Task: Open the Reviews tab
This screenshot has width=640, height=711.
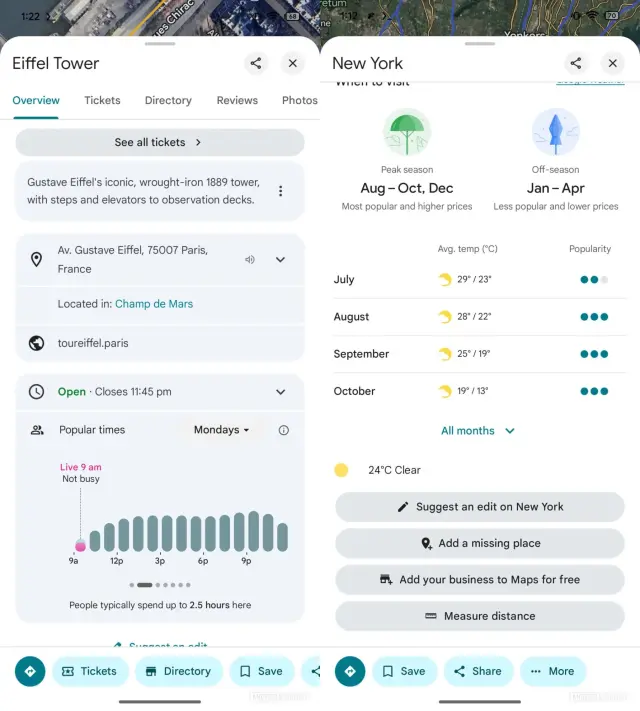Action: point(237,100)
